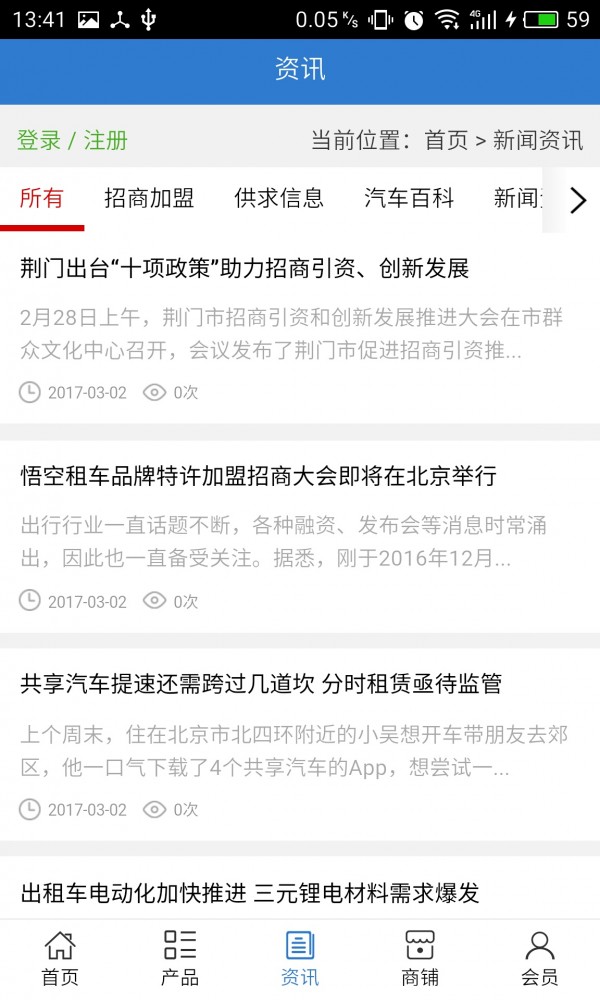Switch to the 供求信息 tab

(x=279, y=198)
